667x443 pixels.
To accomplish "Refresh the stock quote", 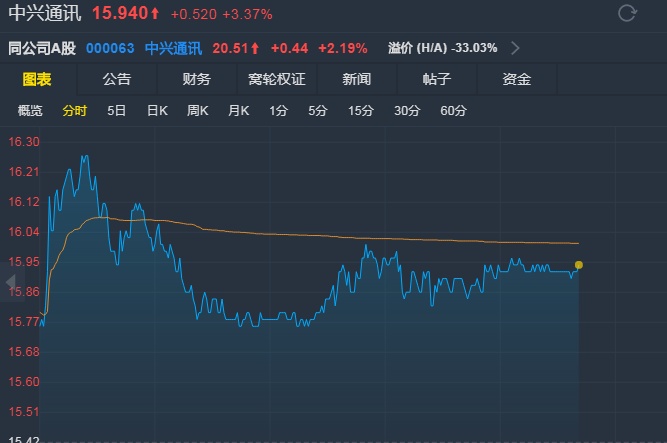I will (627, 13).
